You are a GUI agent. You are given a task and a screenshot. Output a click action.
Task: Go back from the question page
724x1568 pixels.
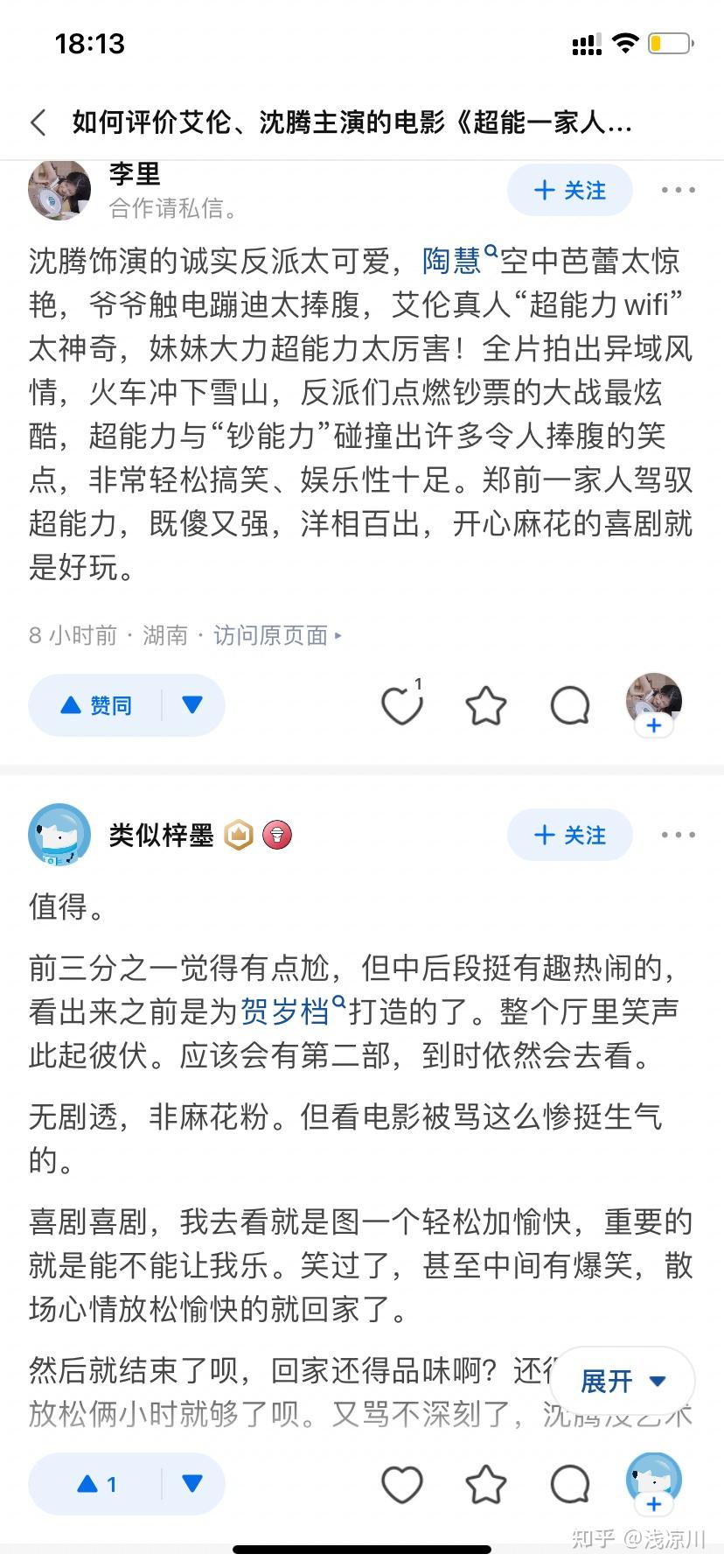point(38,122)
